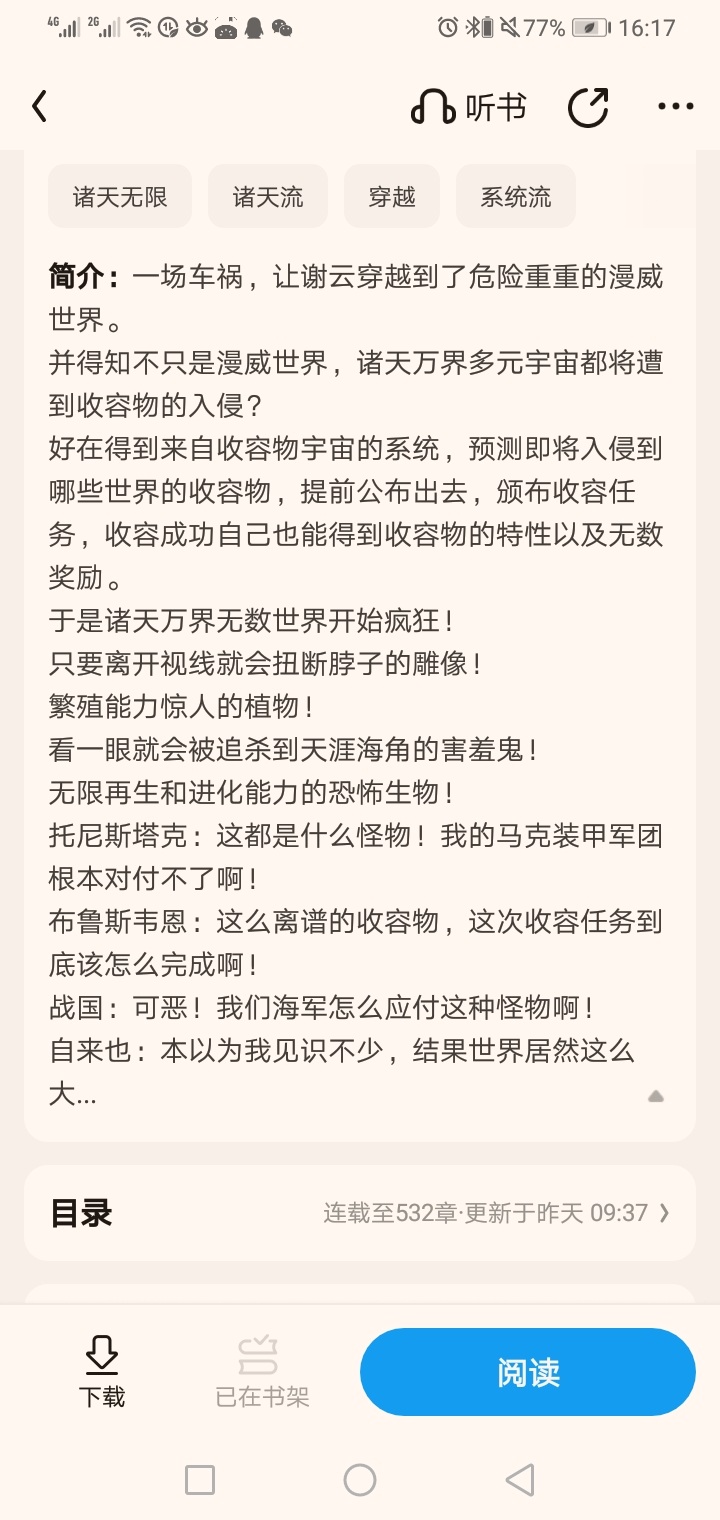Open the more options (...) menu

click(675, 105)
